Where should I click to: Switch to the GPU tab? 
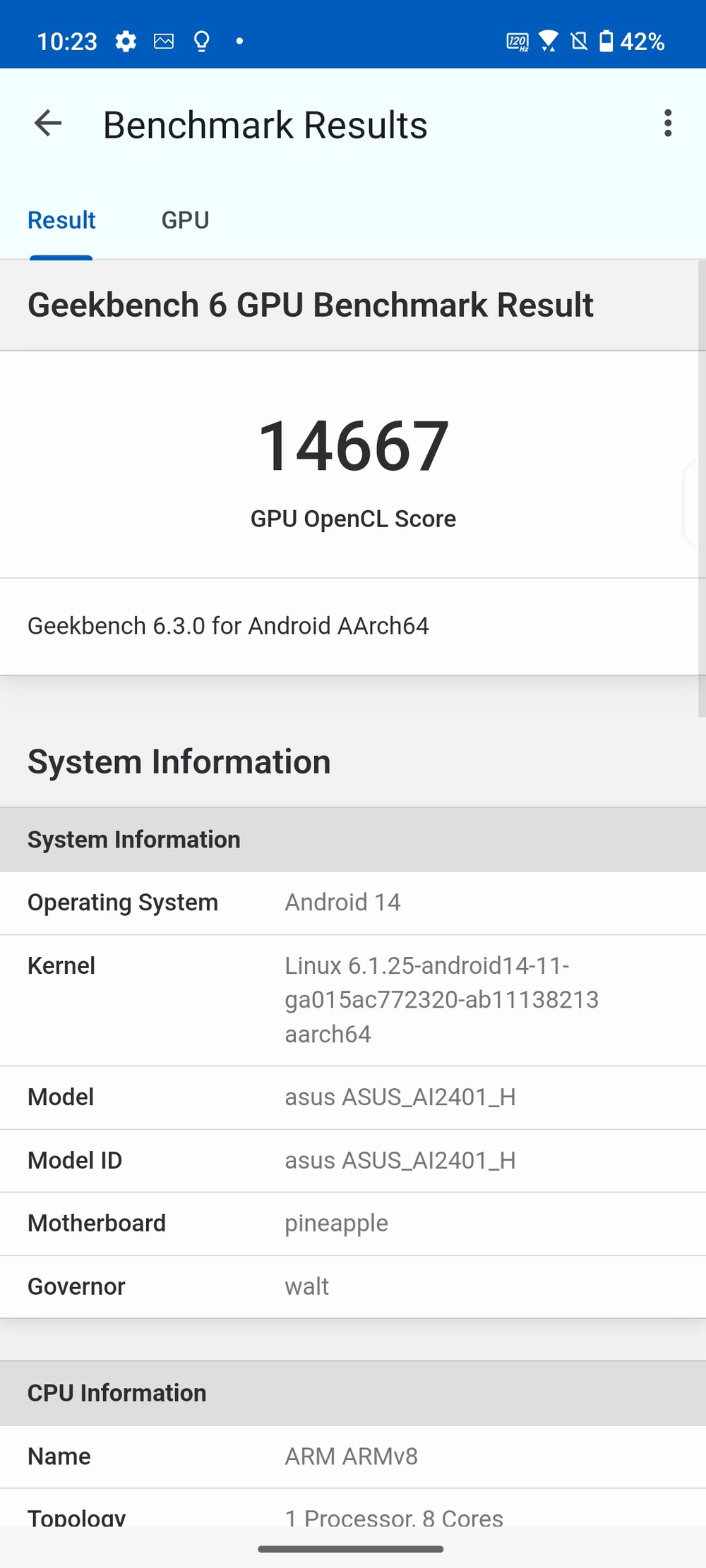[185, 220]
